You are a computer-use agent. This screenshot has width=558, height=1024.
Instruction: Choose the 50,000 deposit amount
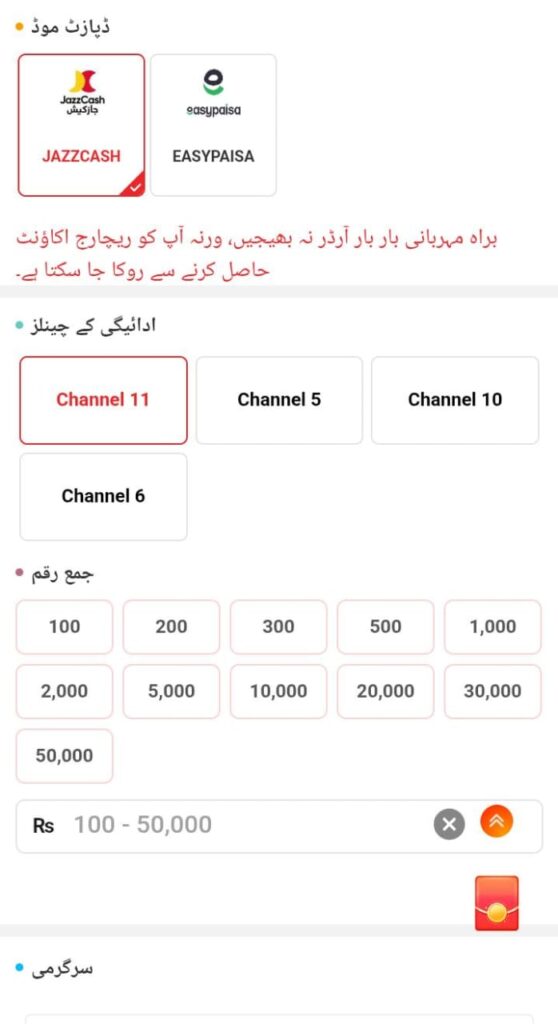64,756
